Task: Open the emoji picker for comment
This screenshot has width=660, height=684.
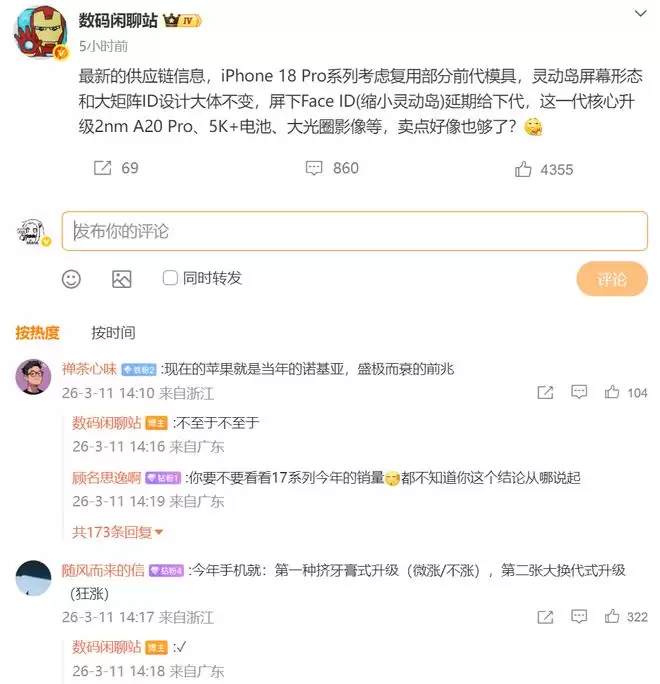Action: (72, 279)
